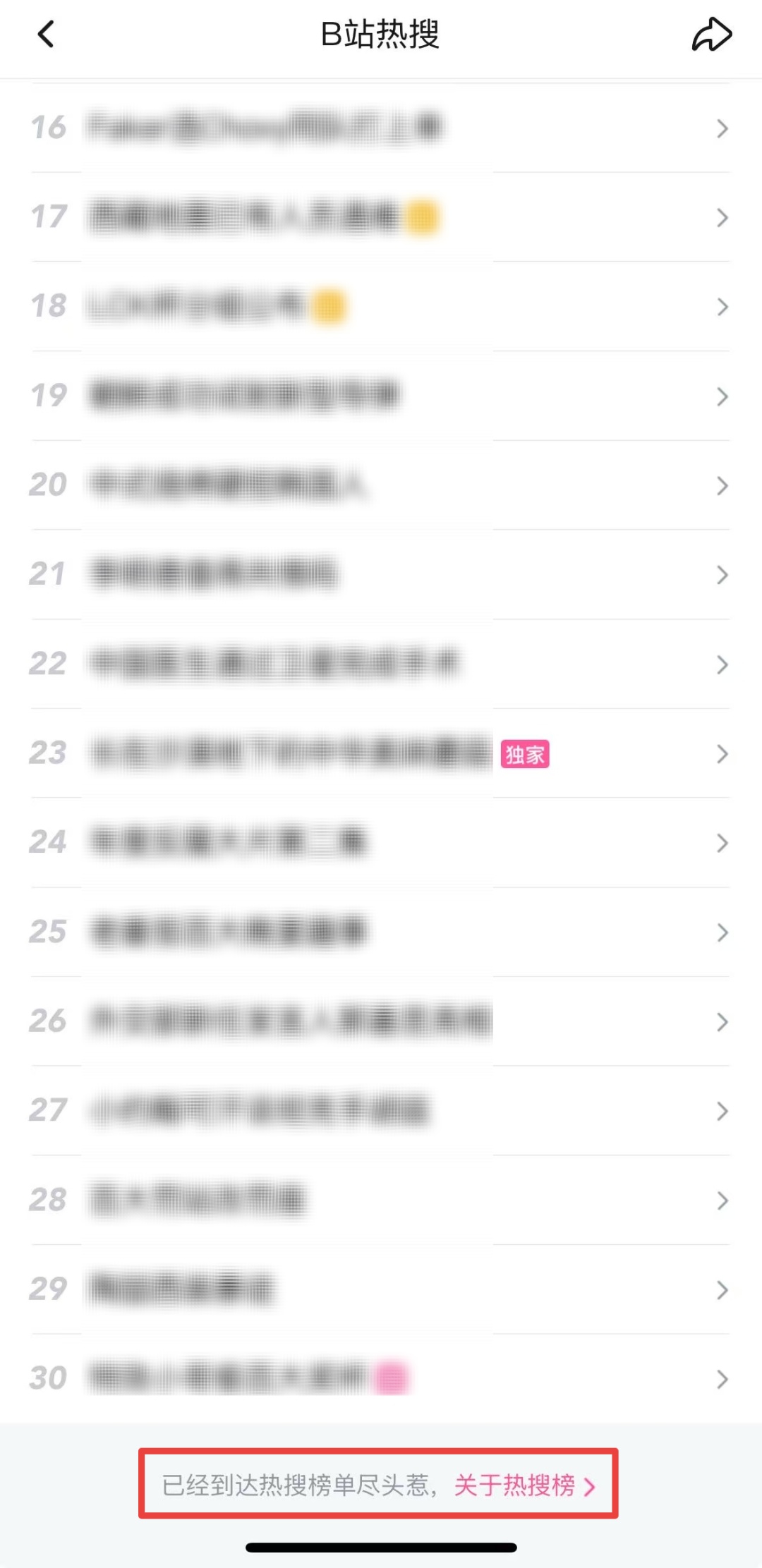This screenshot has height=1568, width=762.
Task: Tap hot search entry number 28
Action: coord(381,1200)
